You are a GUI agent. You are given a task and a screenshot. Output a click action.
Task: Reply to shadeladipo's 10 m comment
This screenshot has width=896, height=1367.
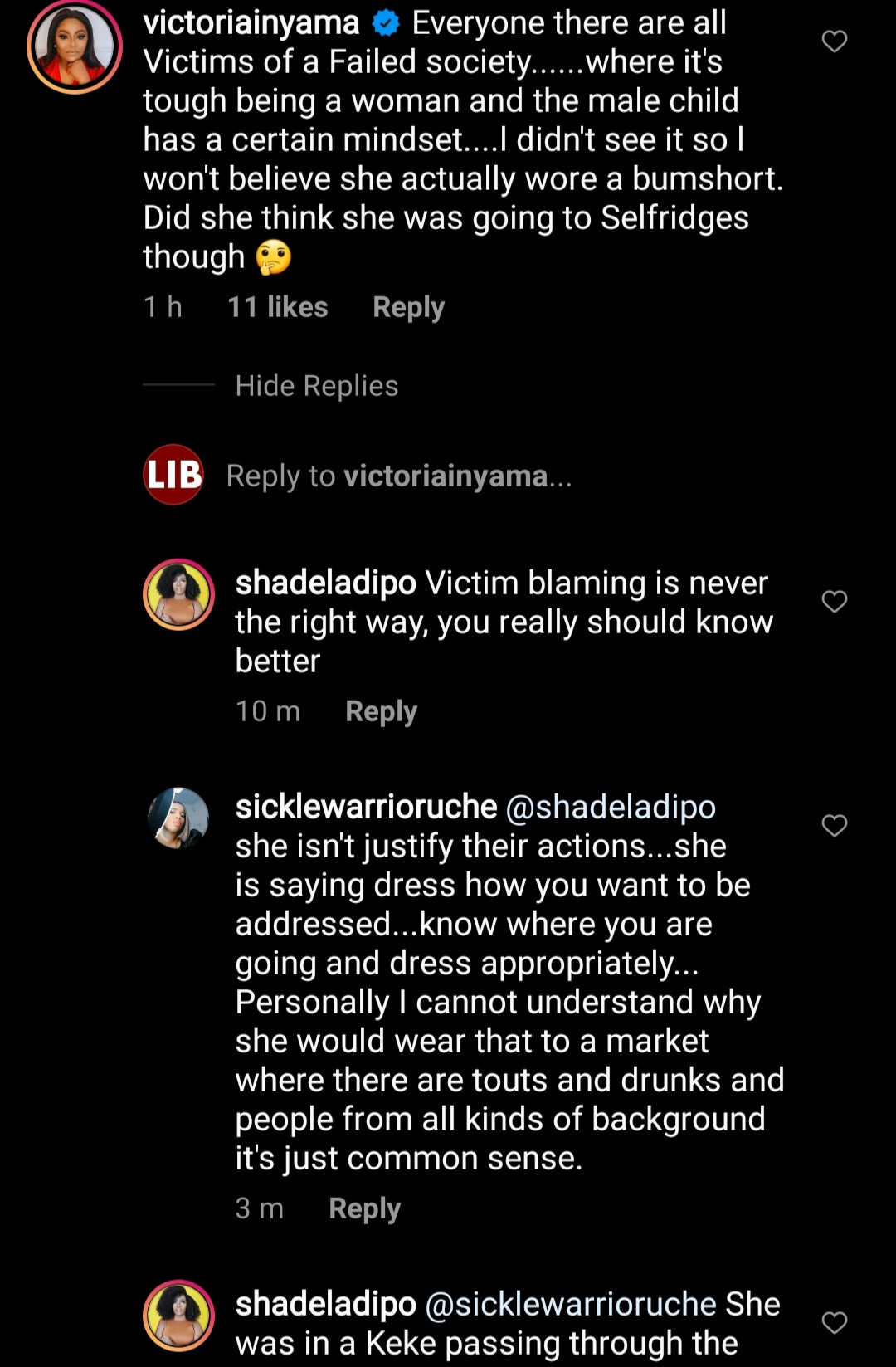point(381,711)
